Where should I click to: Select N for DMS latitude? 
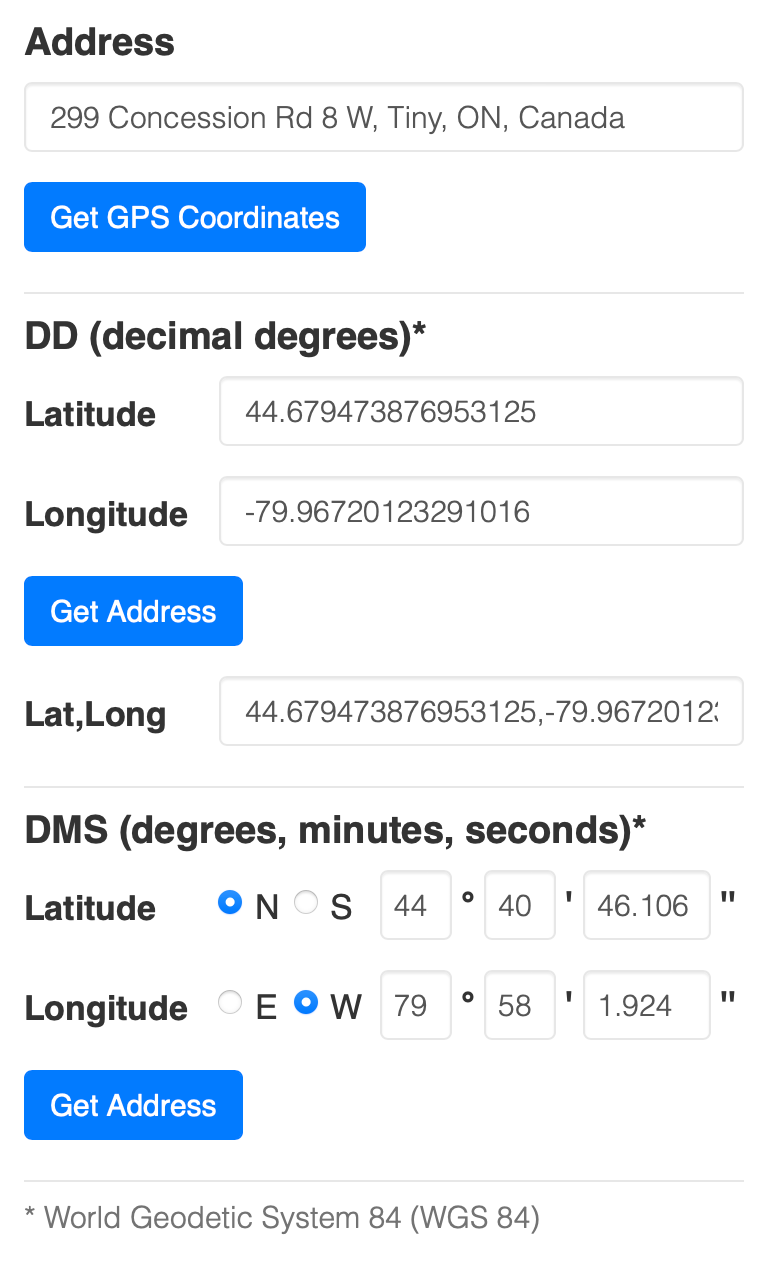coord(230,903)
